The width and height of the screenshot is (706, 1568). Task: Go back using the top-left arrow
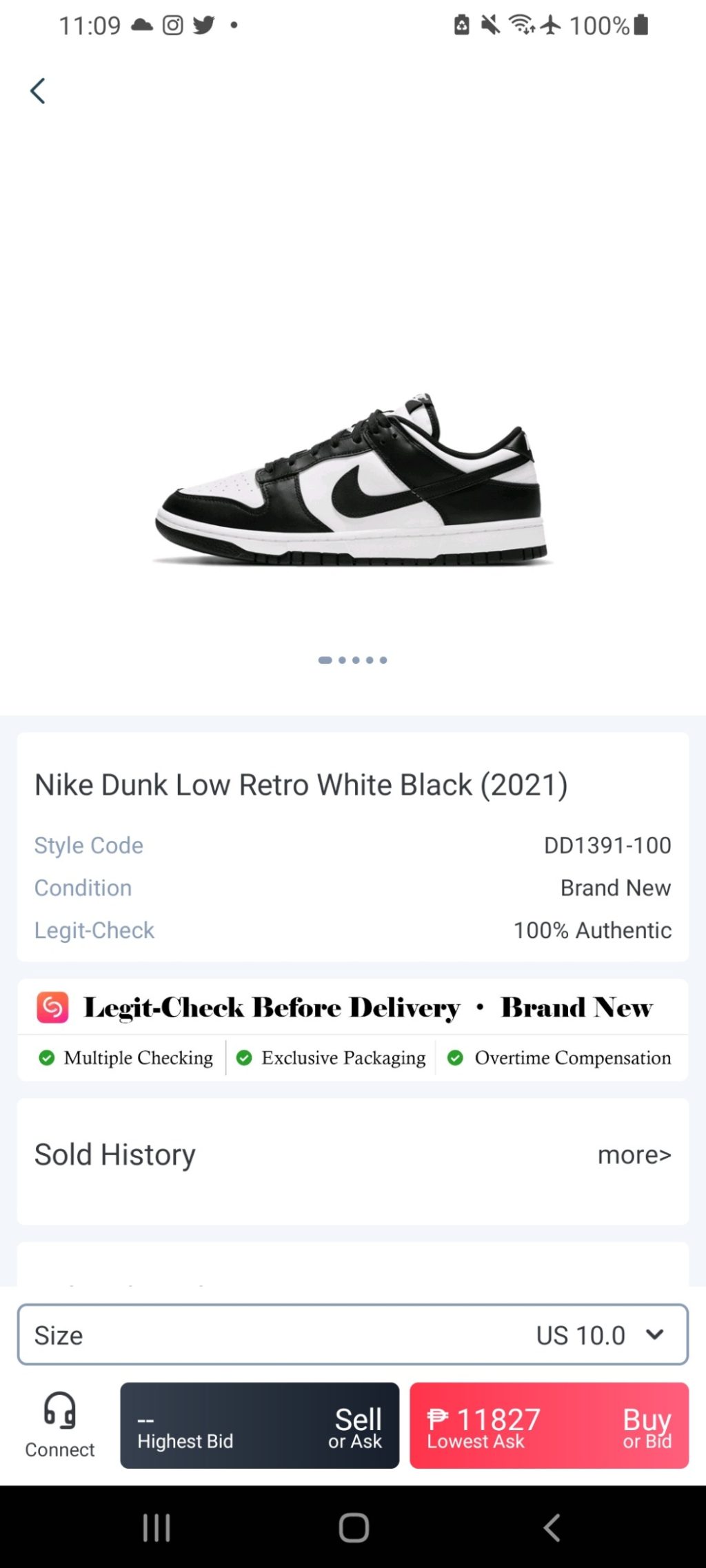pyautogui.click(x=38, y=91)
